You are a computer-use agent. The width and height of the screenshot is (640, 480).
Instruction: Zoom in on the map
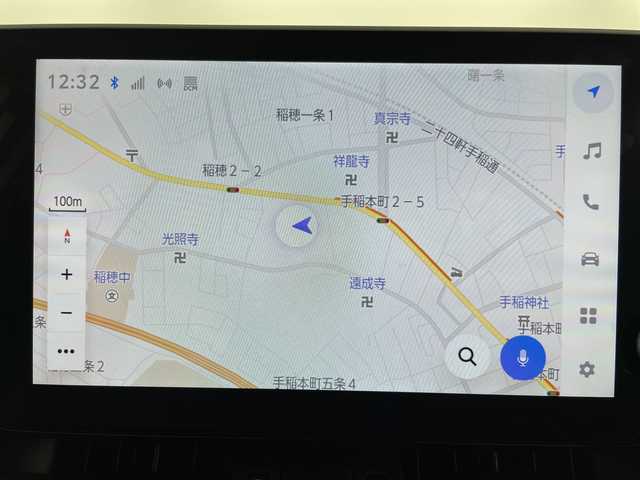67,274
